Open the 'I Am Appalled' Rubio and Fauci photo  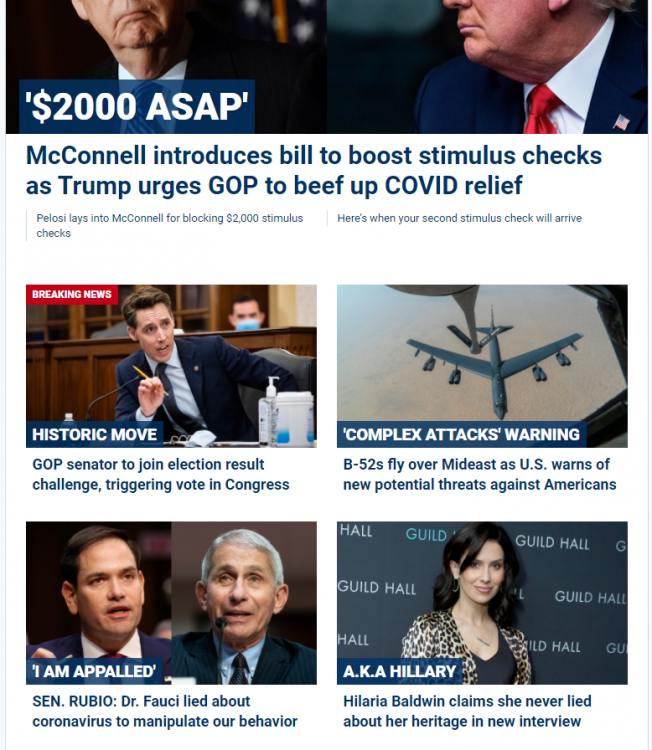(171, 602)
